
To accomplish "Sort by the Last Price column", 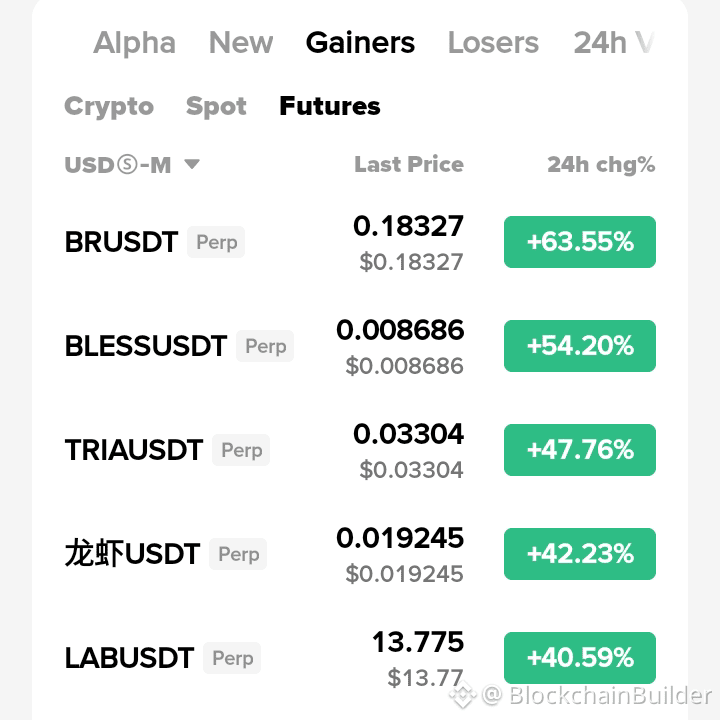I will 409,164.
